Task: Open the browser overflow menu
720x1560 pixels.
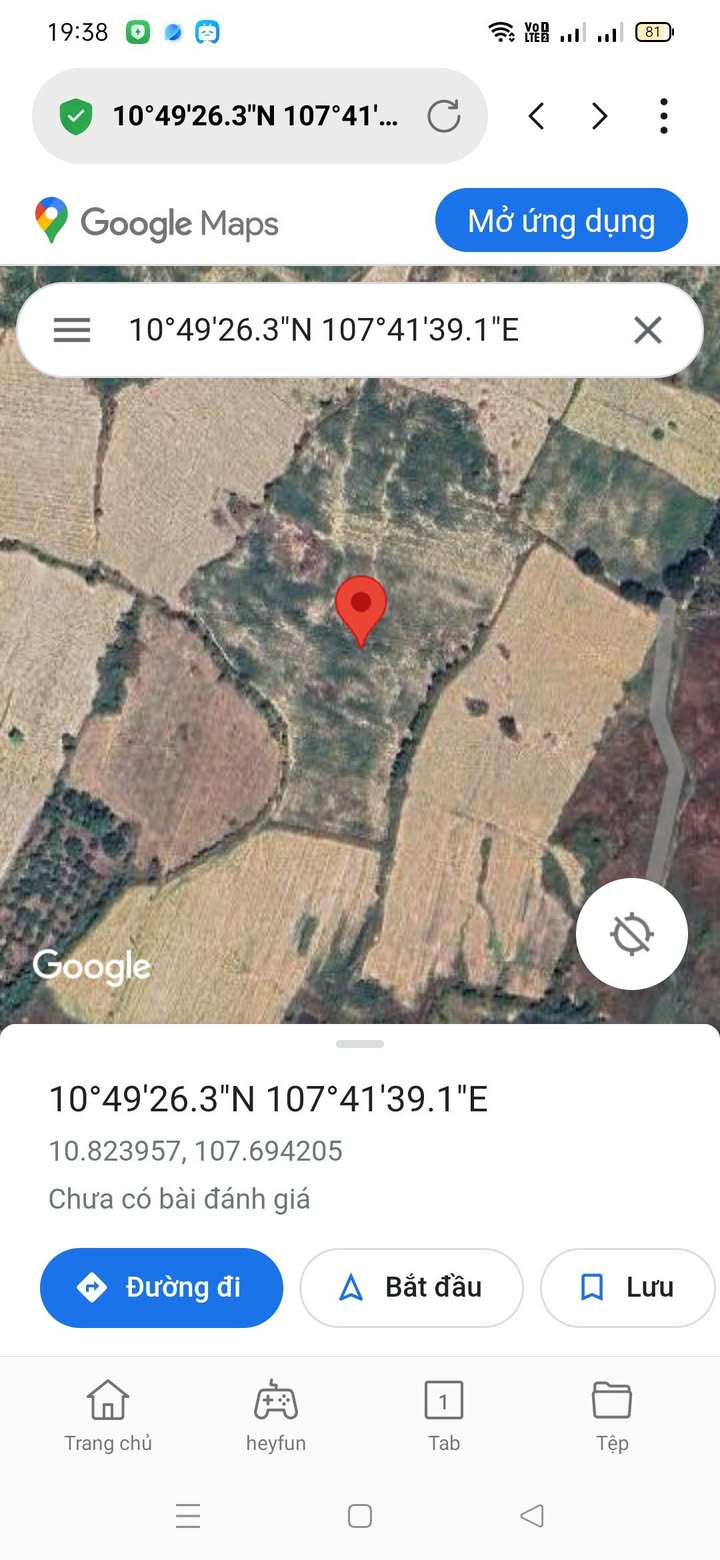Action: click(664, 116)
